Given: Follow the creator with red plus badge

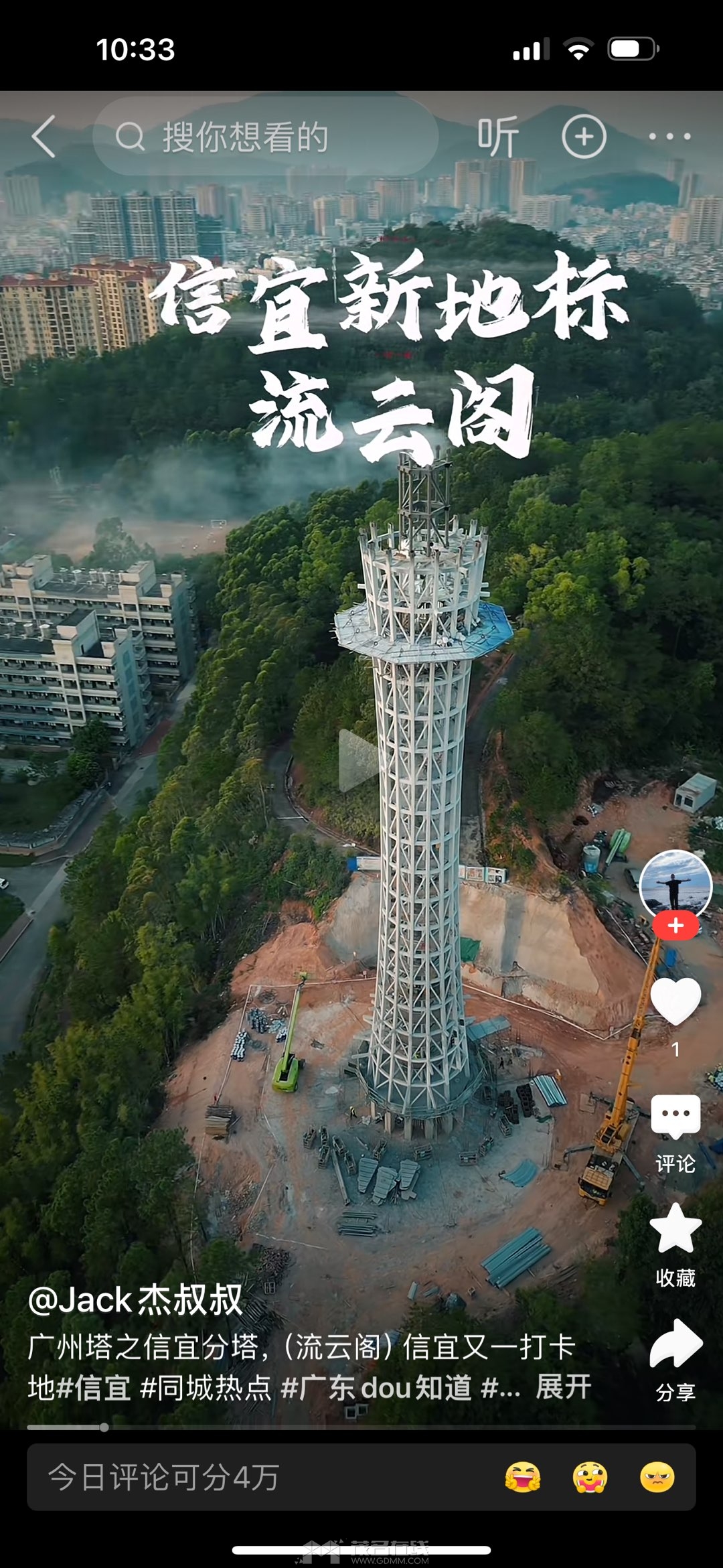Looking at the screenshot, I should point(675,926).
